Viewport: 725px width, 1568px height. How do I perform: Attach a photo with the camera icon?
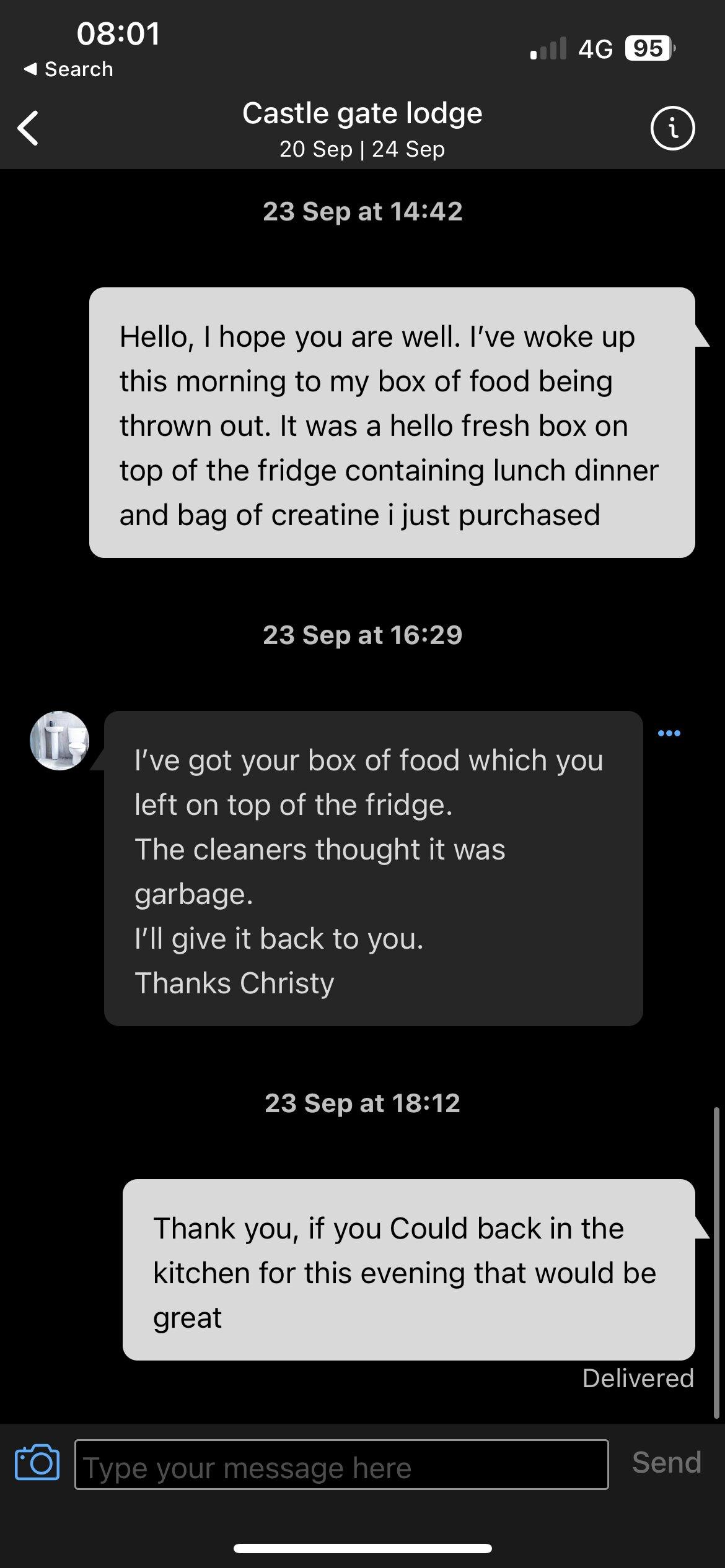coord(37,1463)
